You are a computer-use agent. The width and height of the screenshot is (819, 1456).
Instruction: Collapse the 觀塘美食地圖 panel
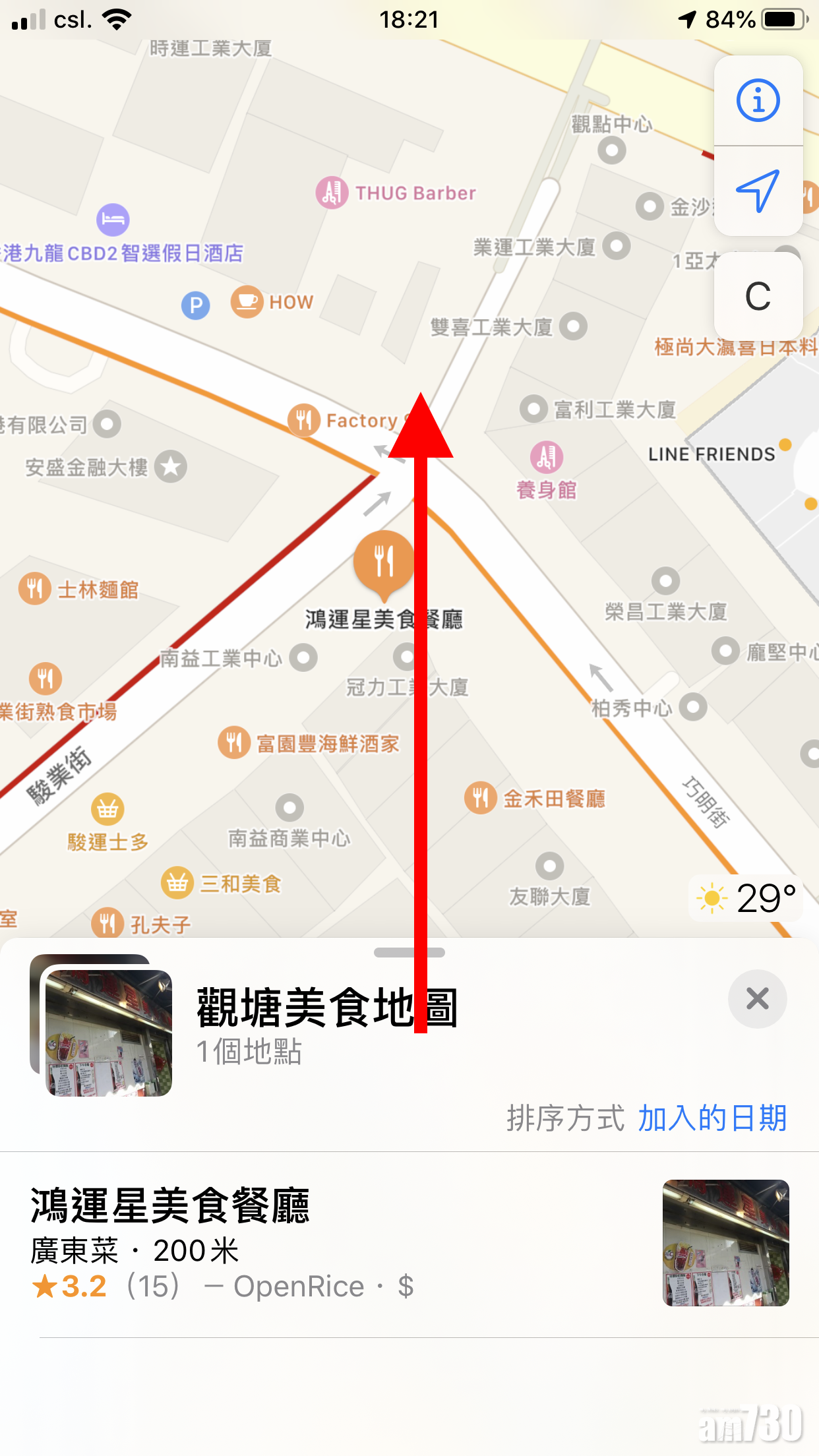(409, 952)
